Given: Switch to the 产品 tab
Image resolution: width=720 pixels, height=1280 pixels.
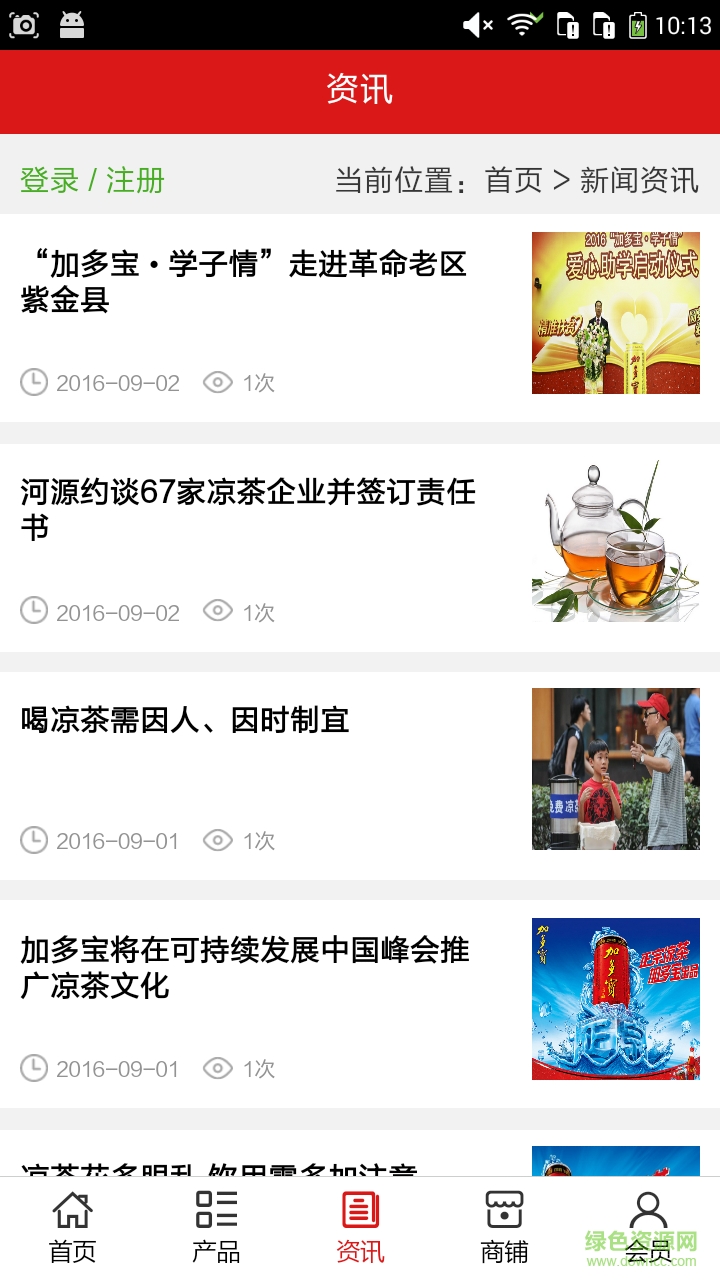Looking at the screenshot, I should 216,1227.
